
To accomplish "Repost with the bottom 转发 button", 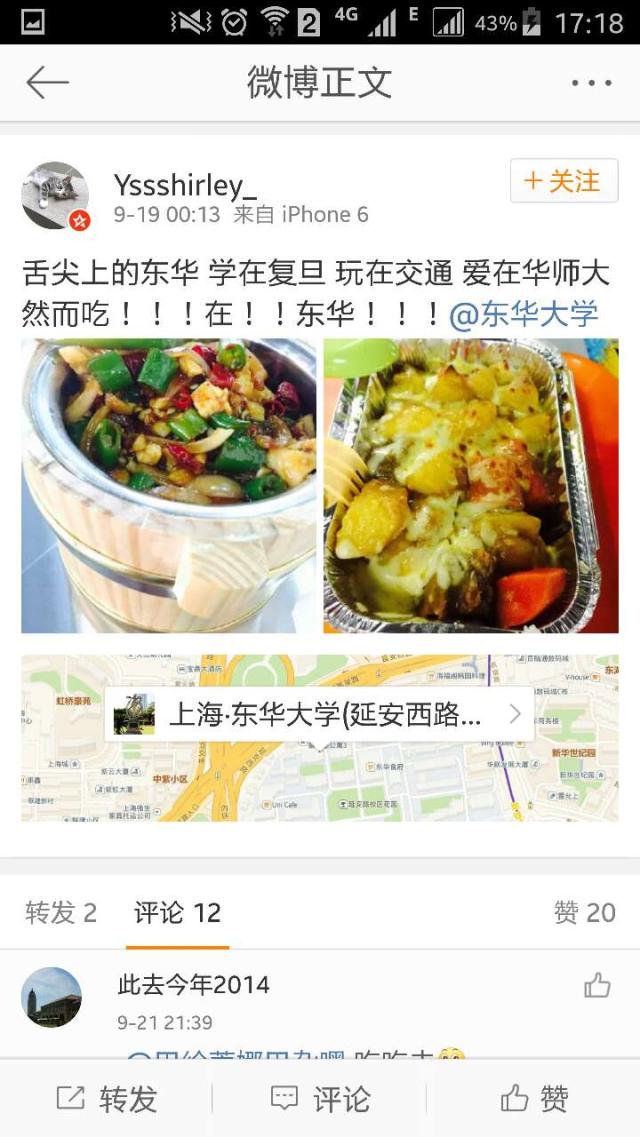I will 107,1099.
